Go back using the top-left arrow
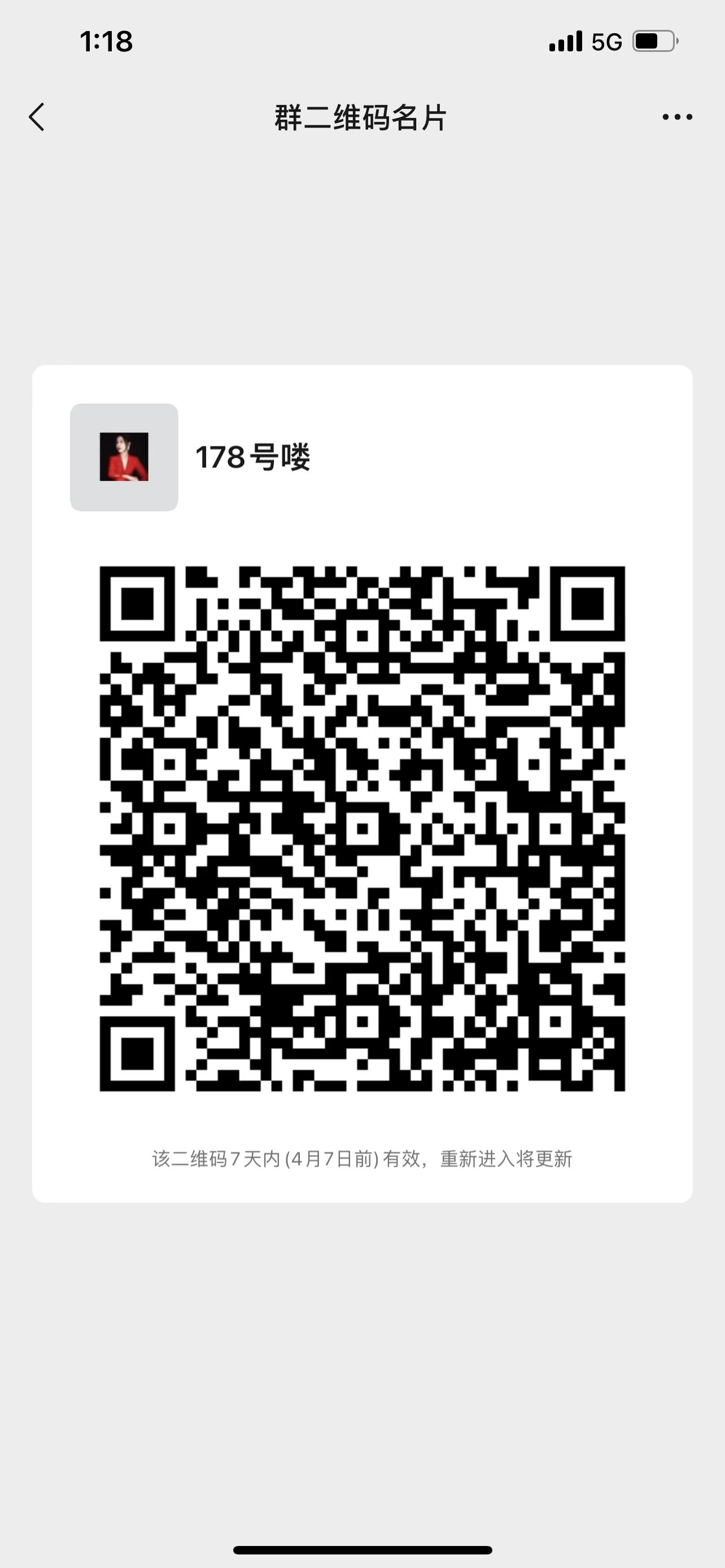This screenshot has width=725, height=1568. tap(37, 117)
